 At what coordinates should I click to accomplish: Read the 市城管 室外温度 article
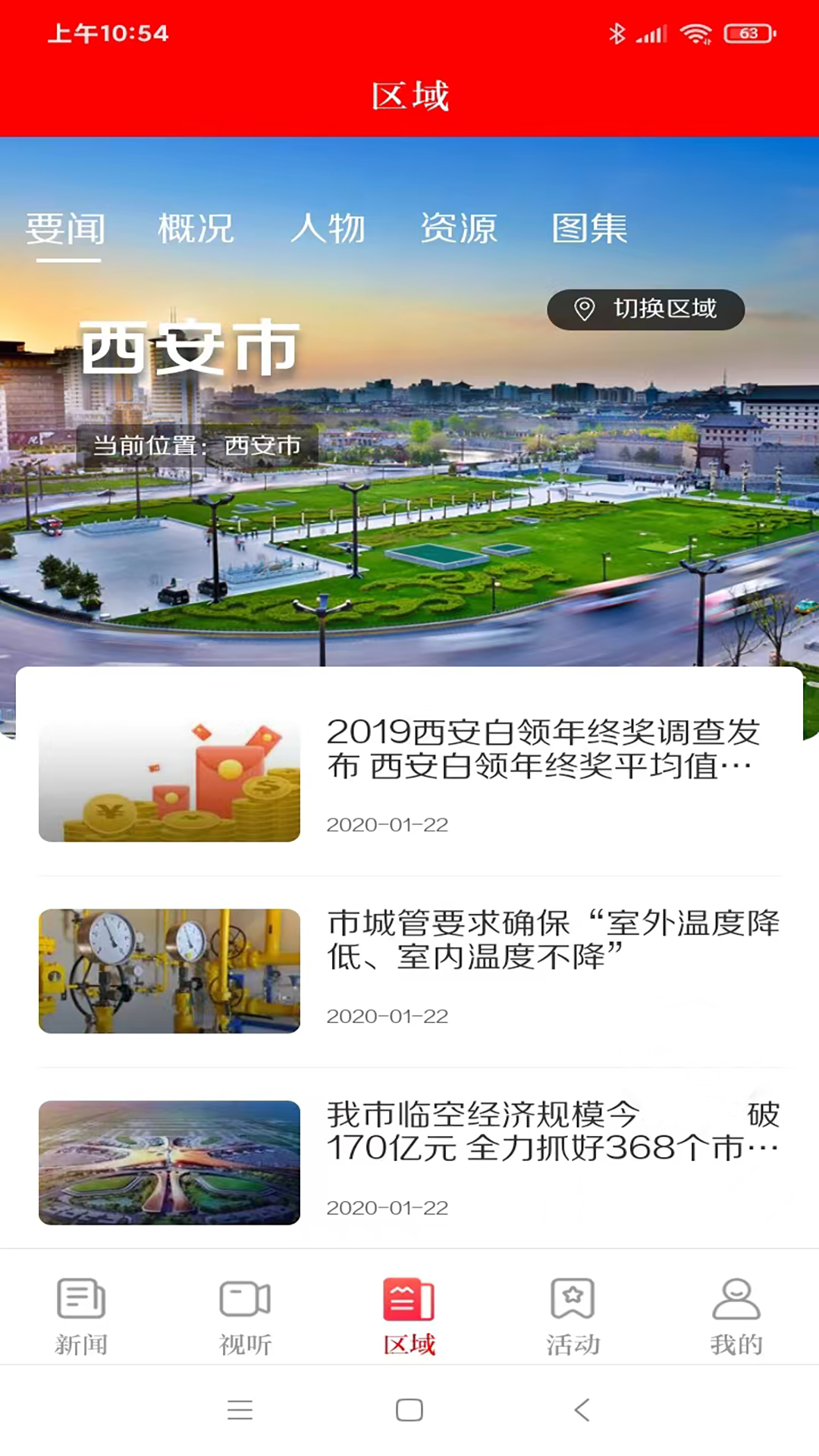pyautogui.click(x=552, y=940)
